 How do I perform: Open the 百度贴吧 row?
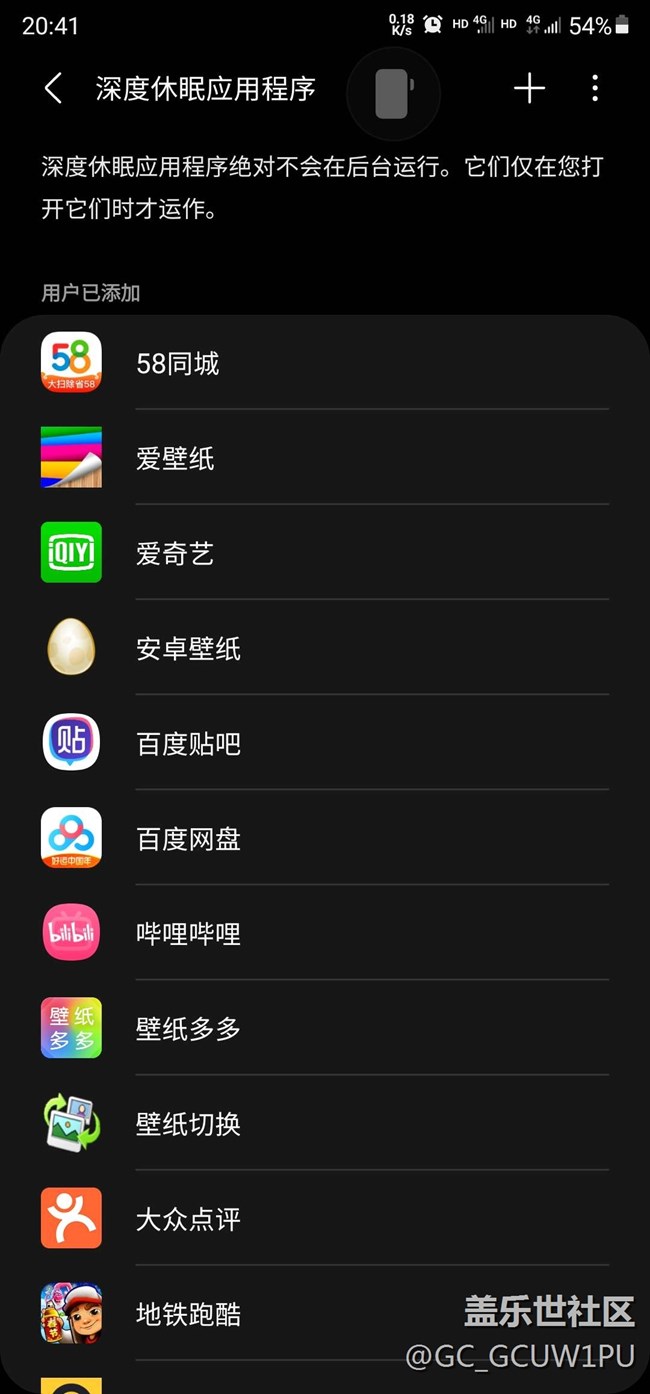[x=324, y=743]
